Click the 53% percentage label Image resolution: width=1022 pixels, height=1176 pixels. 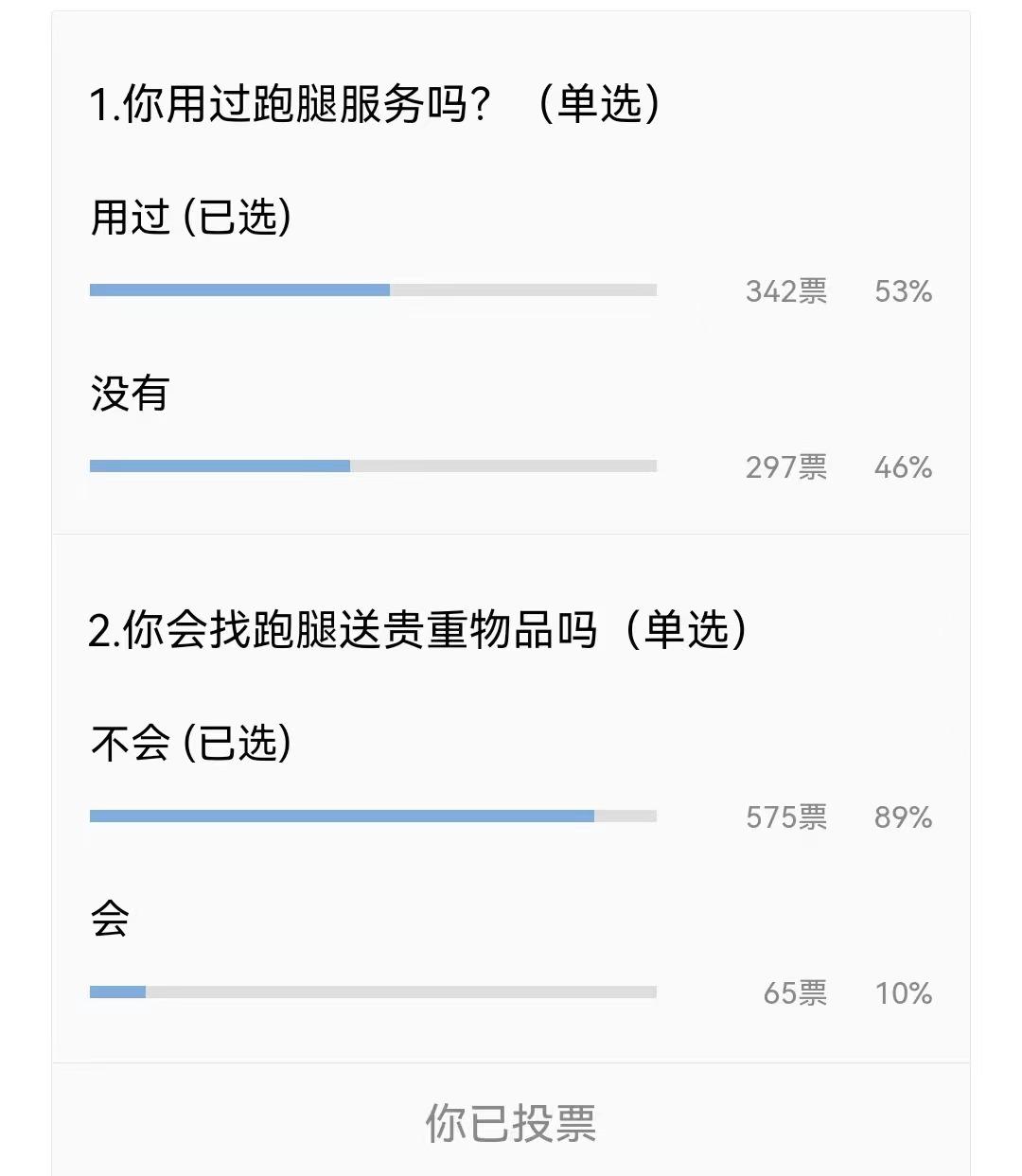coord(902,292)
